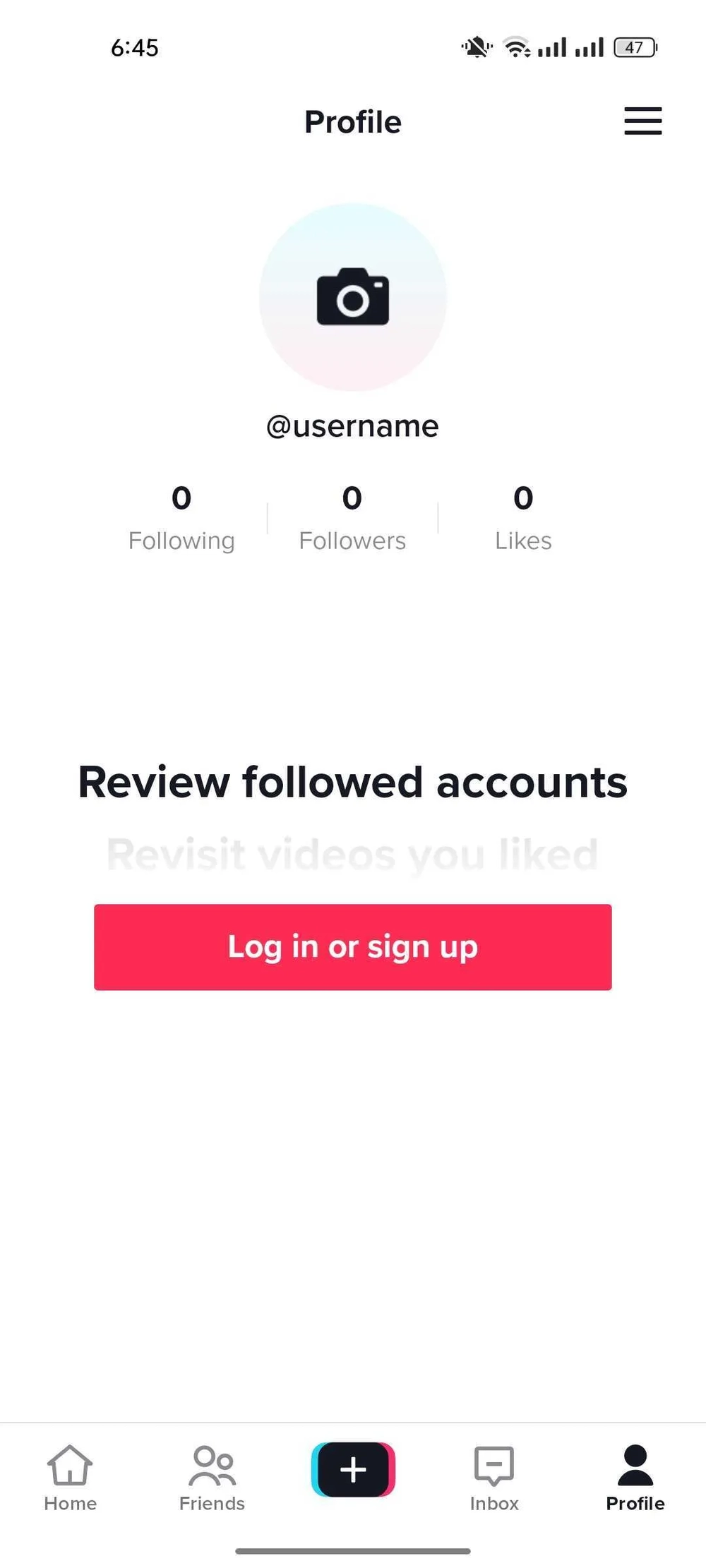The image size is (706, 1568).
Task: Tap the camera profile photo placeholder
Action: pos(353,297)
